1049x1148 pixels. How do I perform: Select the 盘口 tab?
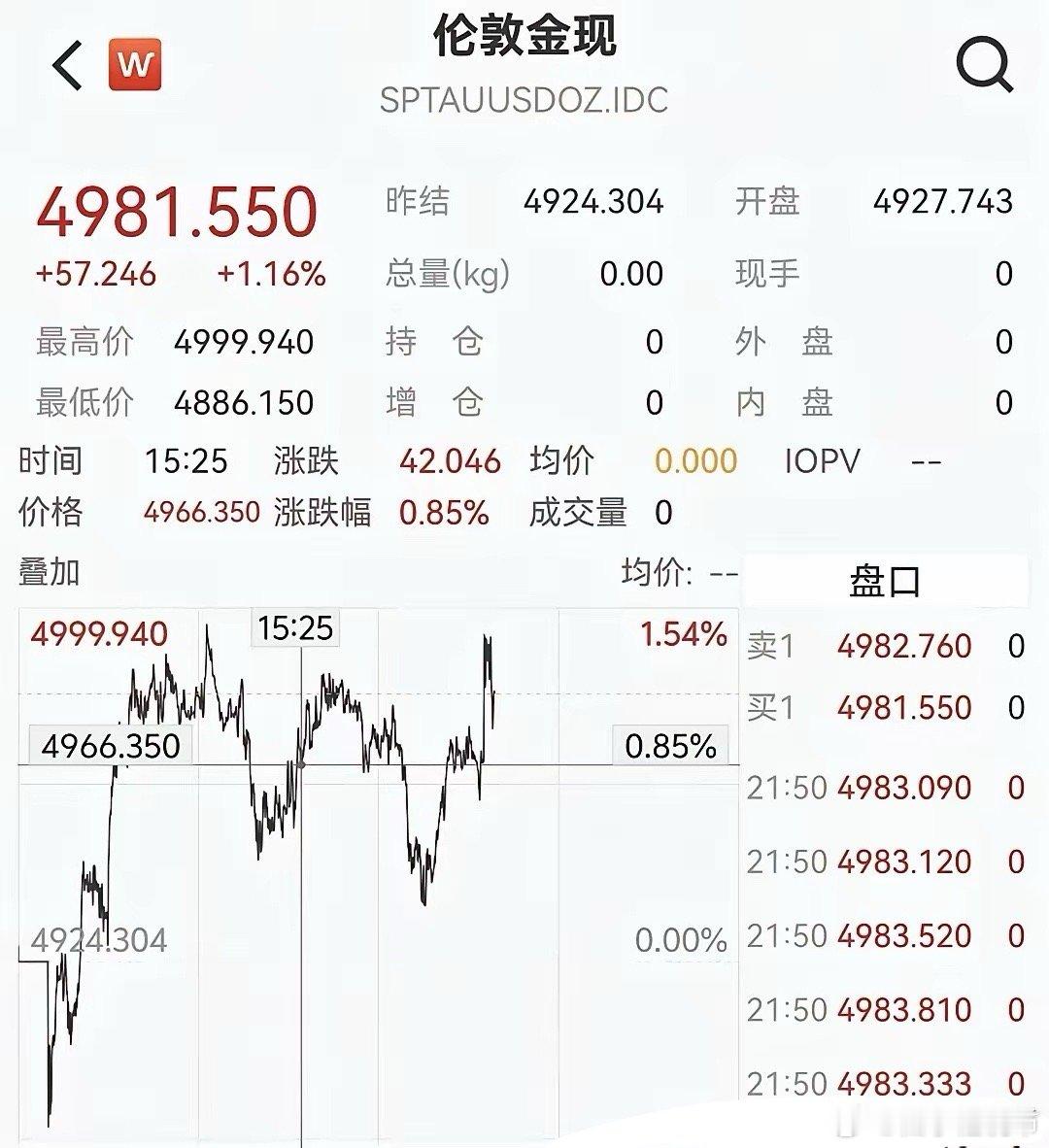tap(884, 582)
